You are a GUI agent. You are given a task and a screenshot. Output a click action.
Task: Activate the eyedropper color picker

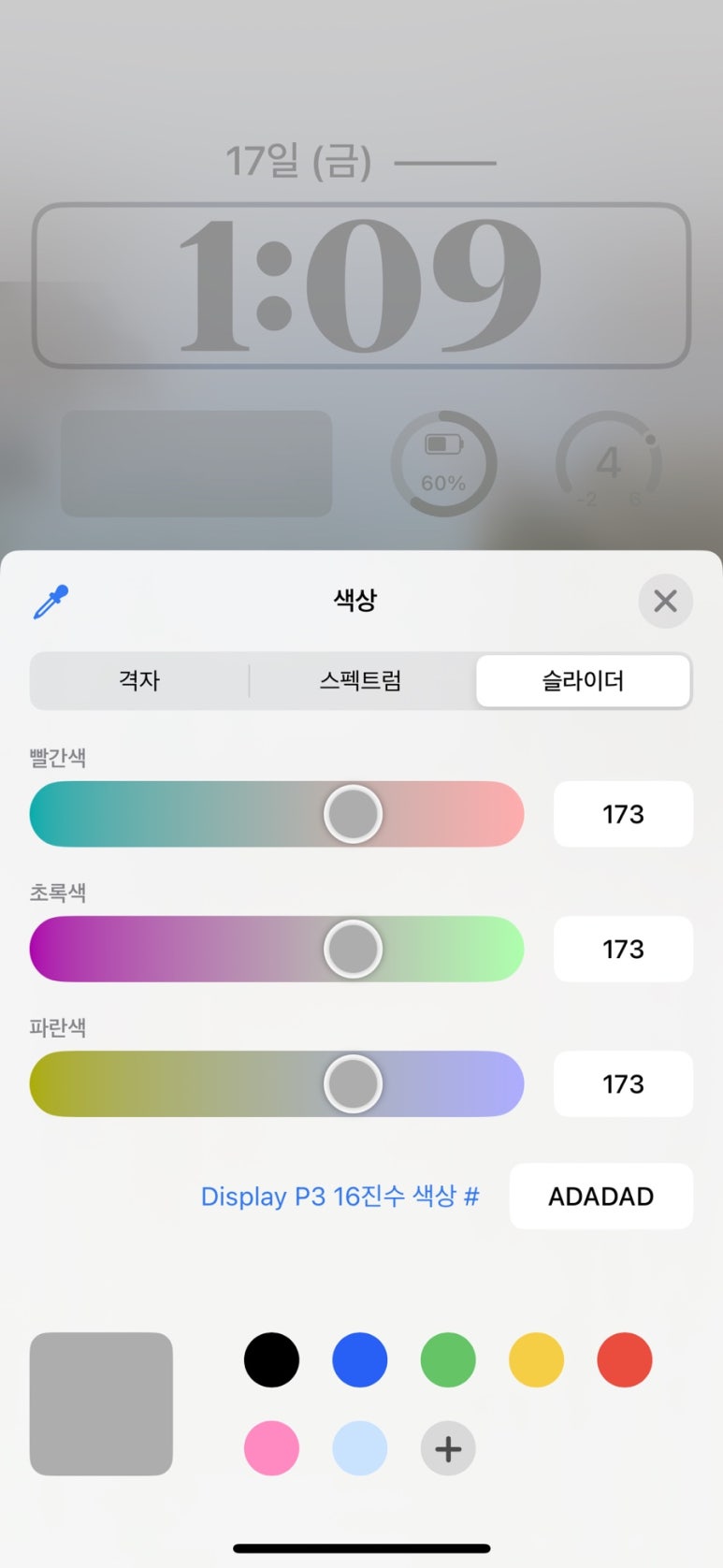click(51, 602)
